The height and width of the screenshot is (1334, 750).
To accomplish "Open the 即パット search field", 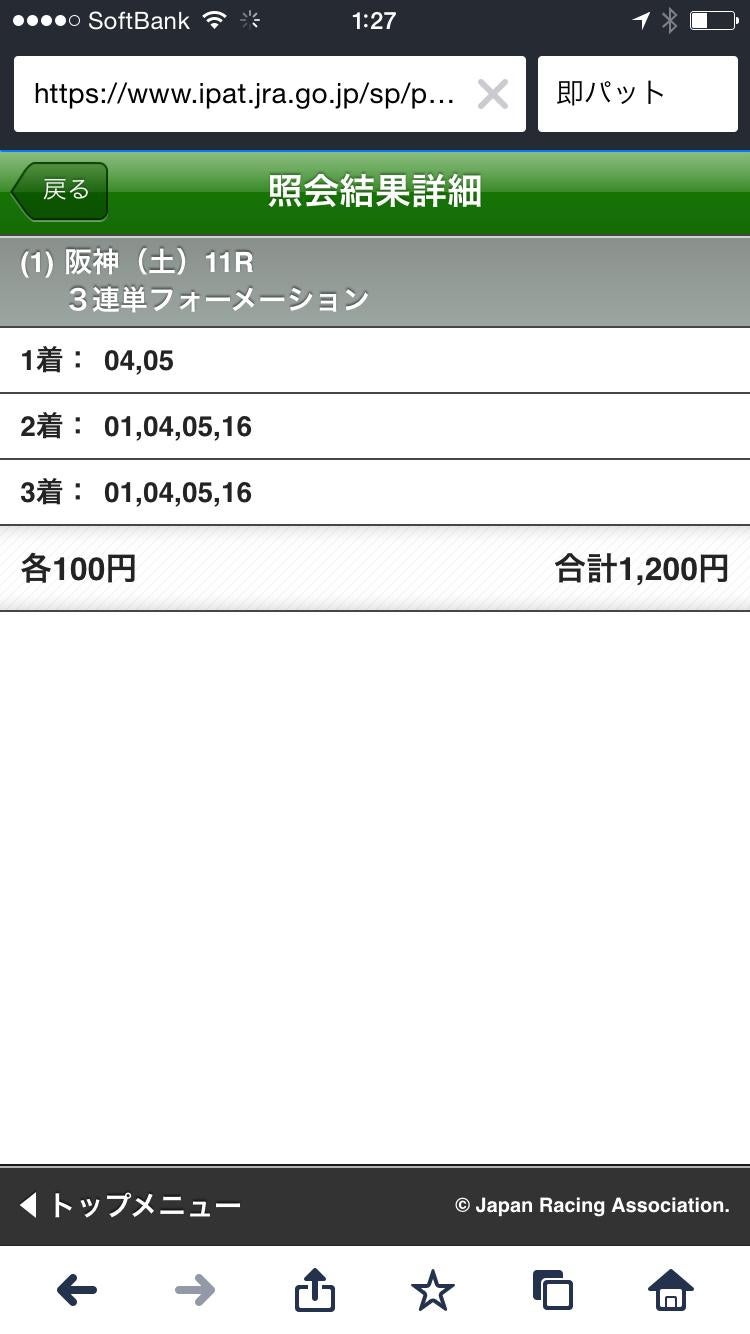I will [637, 94].
